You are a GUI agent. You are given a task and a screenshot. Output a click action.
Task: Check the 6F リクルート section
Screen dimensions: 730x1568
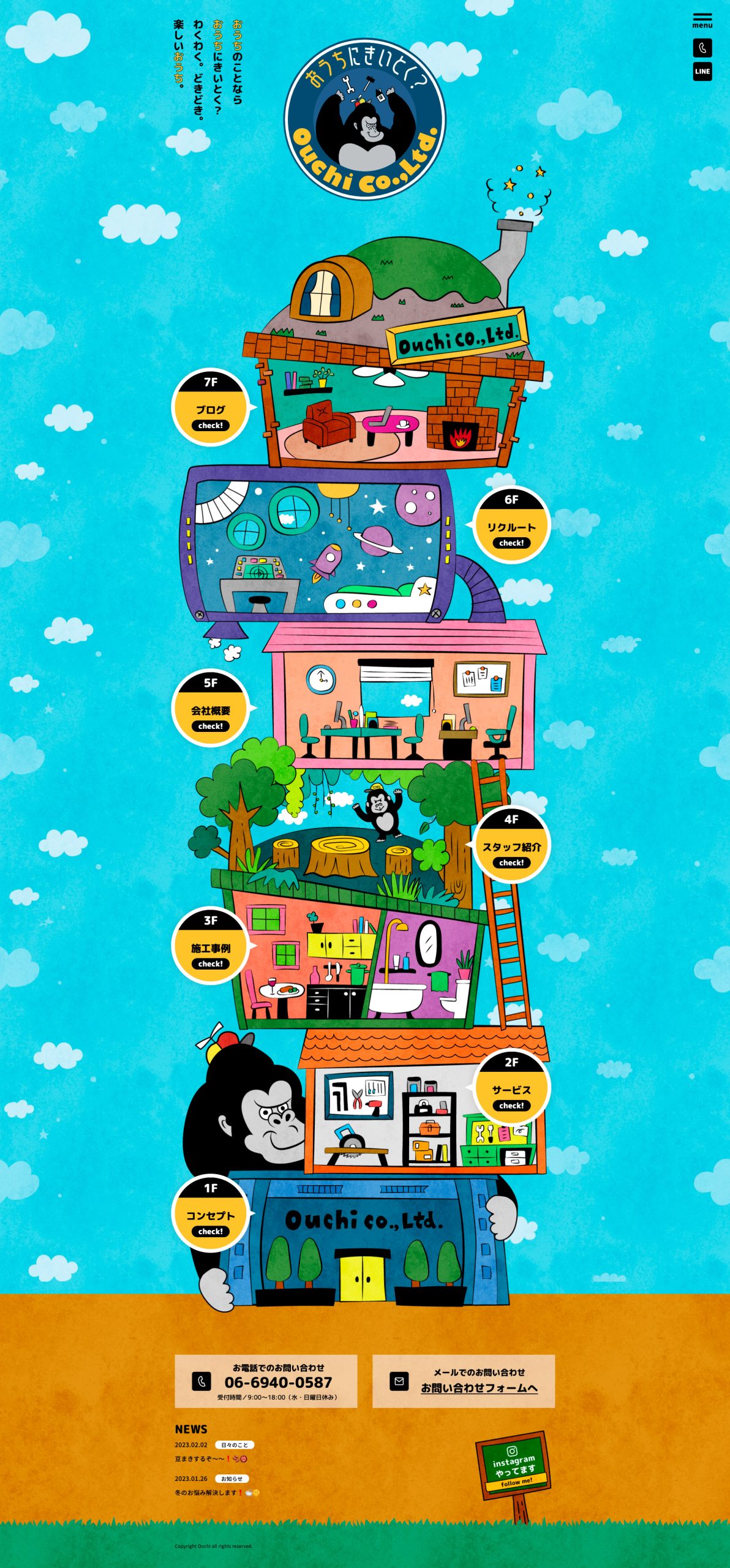coord(511,525)
